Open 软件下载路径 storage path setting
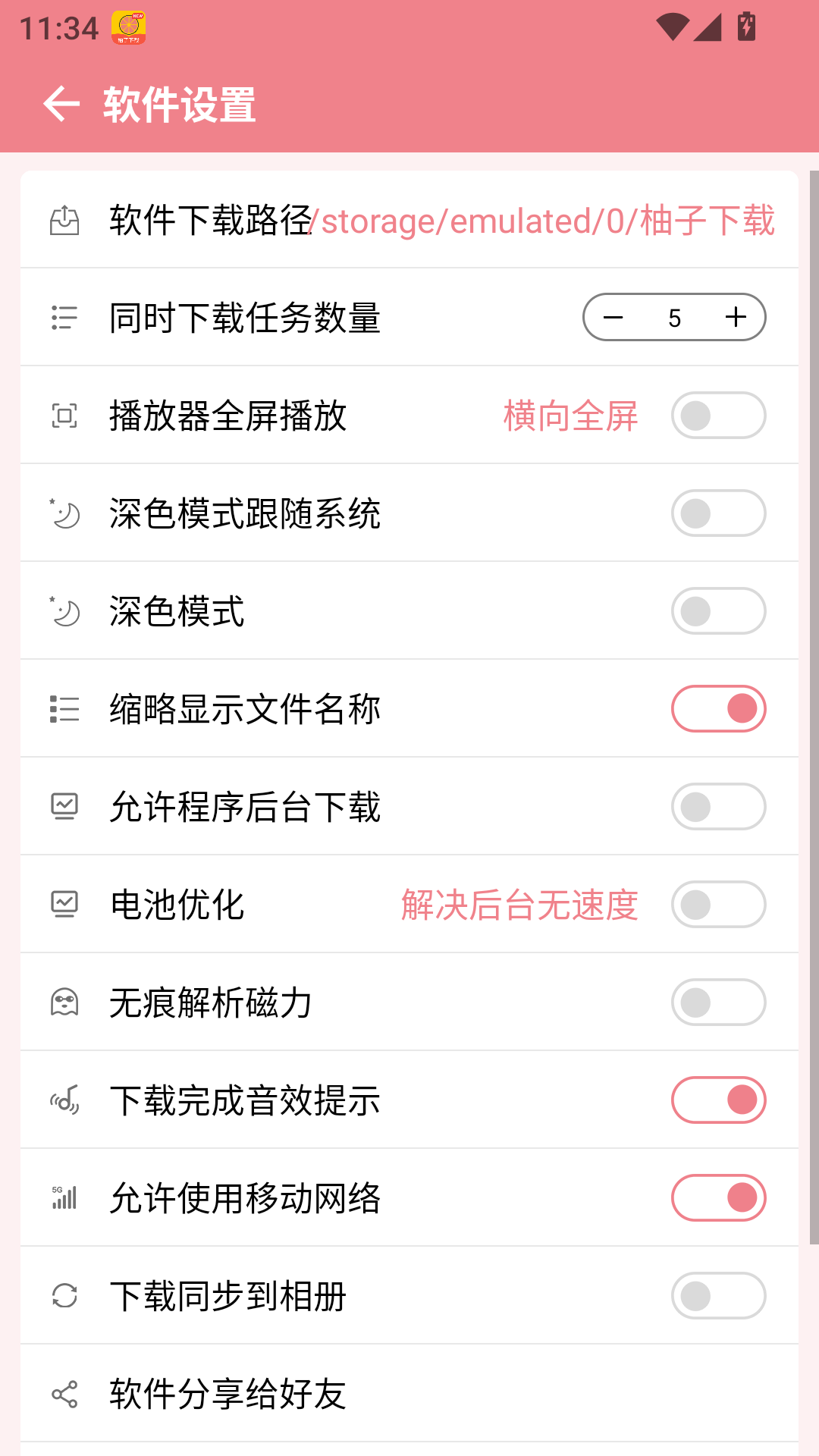 pos(409,221)
